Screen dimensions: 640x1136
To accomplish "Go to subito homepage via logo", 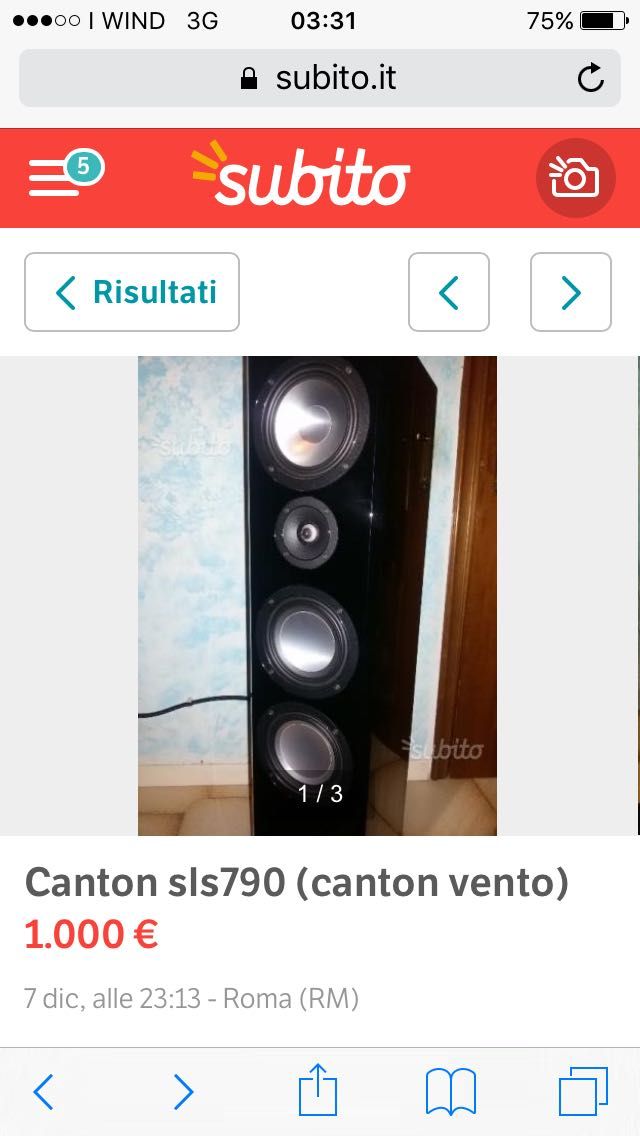I will click(300, 175).
